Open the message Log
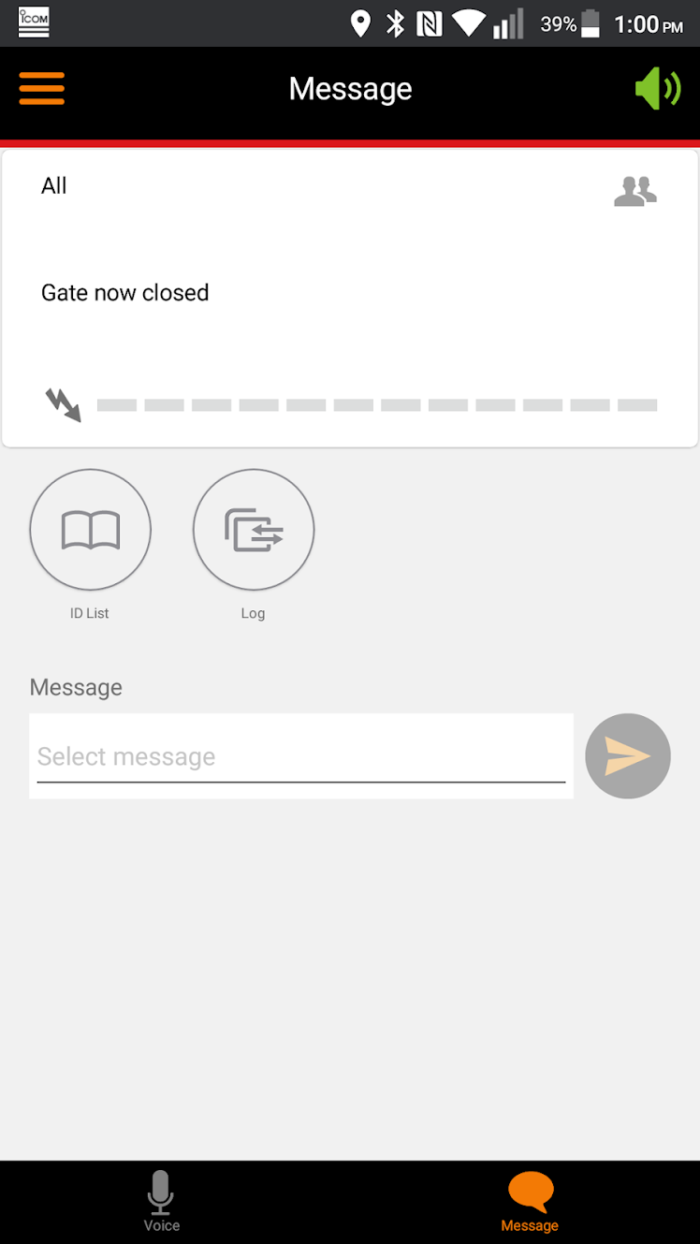Image resolution: width=700 pixels, height=1244 pixels. (x=253, y=530)
